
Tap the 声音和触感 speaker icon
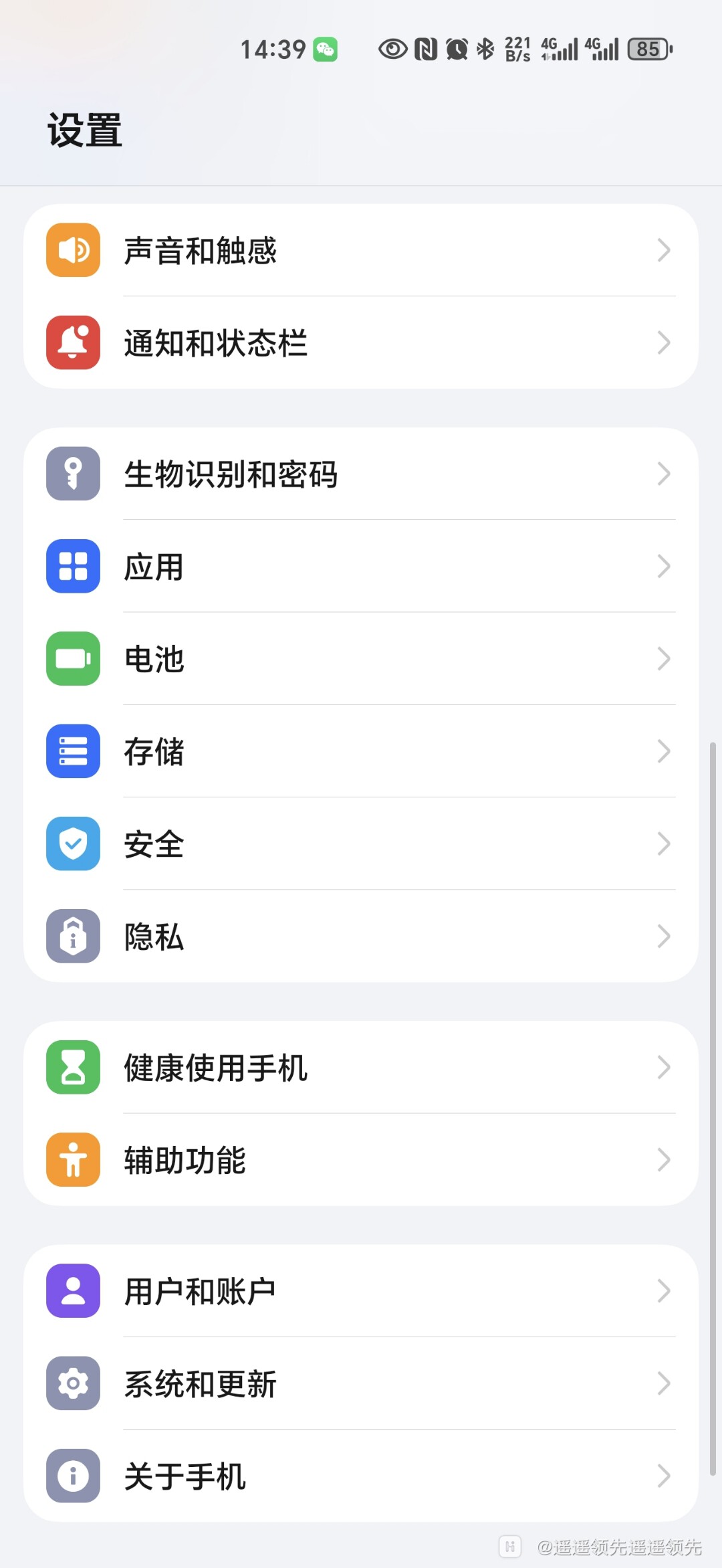pyautogui.click(x=72, y=250)
